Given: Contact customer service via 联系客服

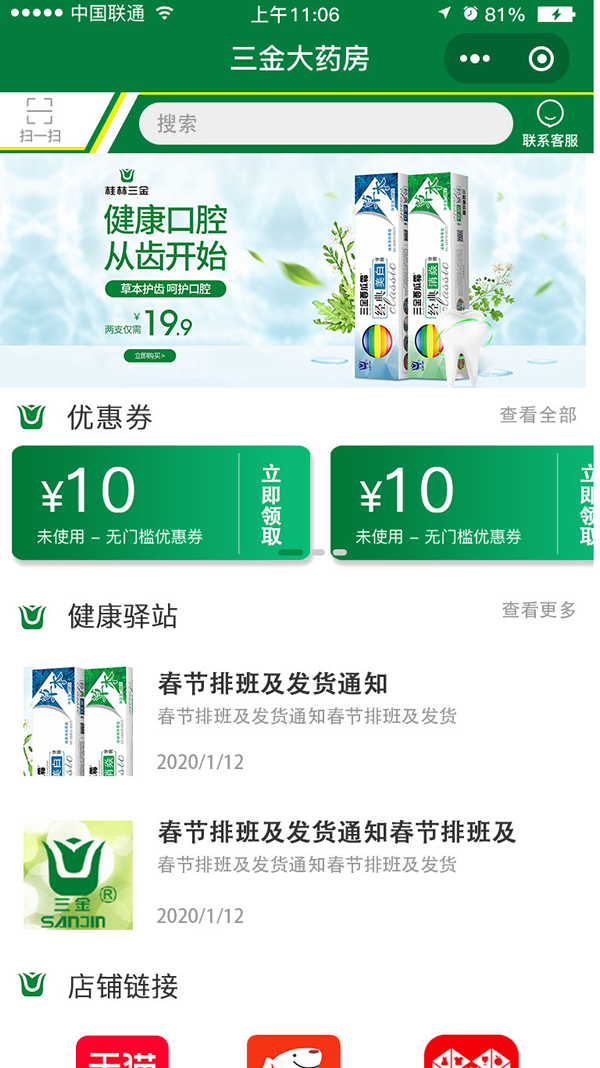Looking at the screenshot, I should click(550, 124).
